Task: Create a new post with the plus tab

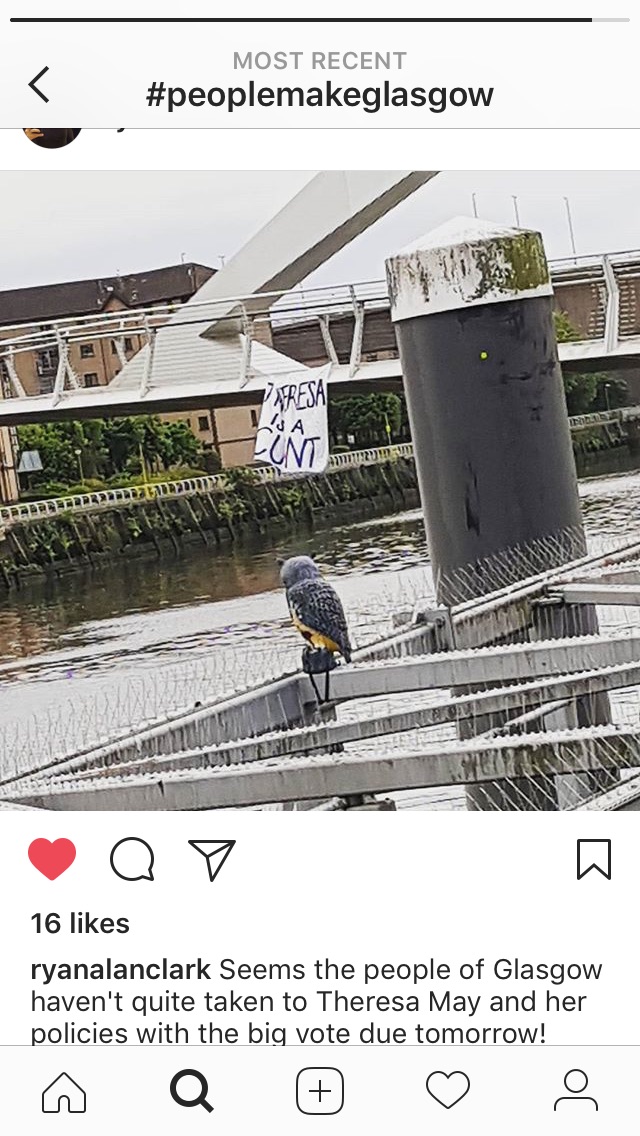Action: 320,1091
